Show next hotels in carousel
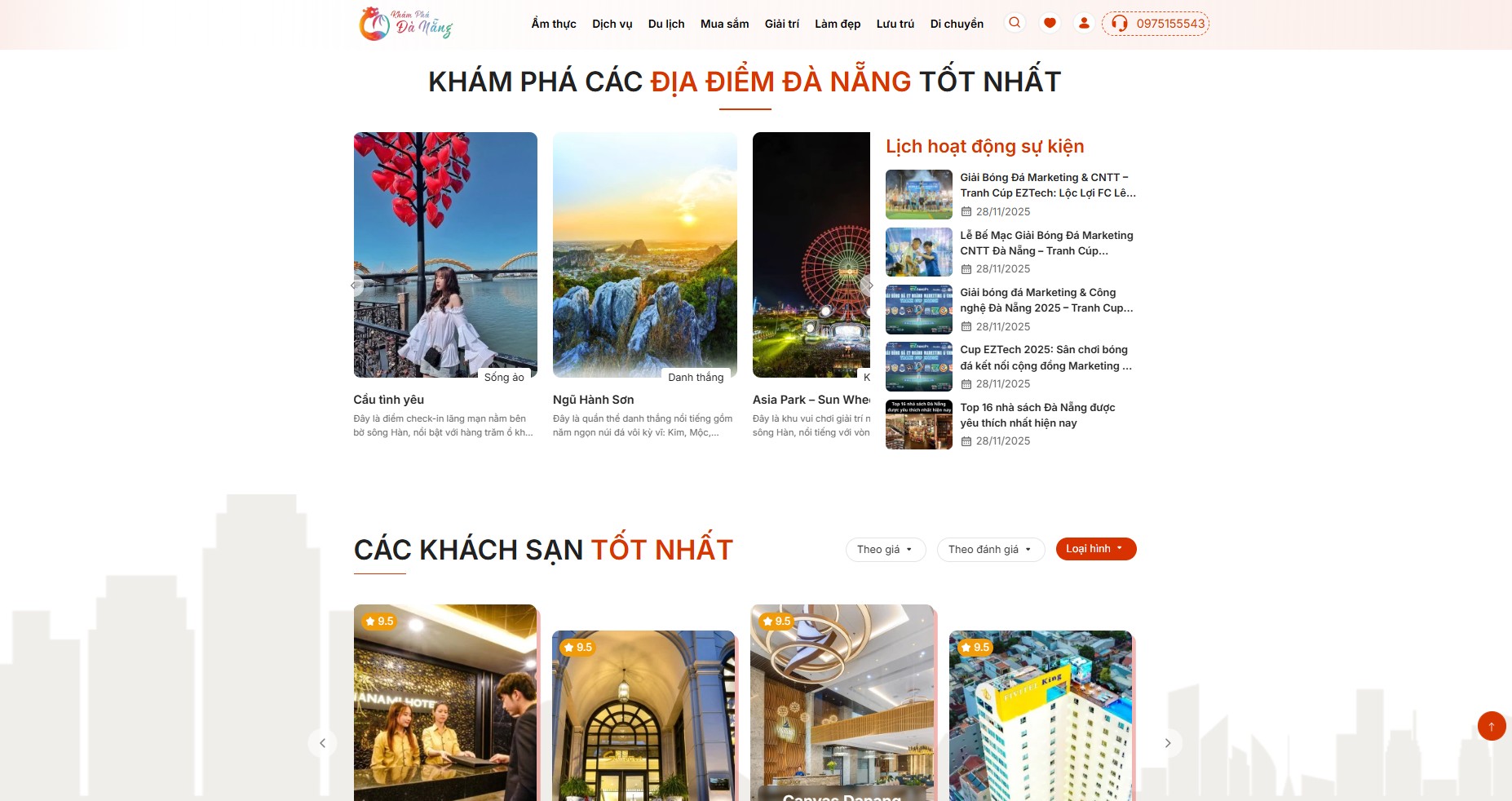The width and height of the screenshot is (1512, 801). [1168, 743]
